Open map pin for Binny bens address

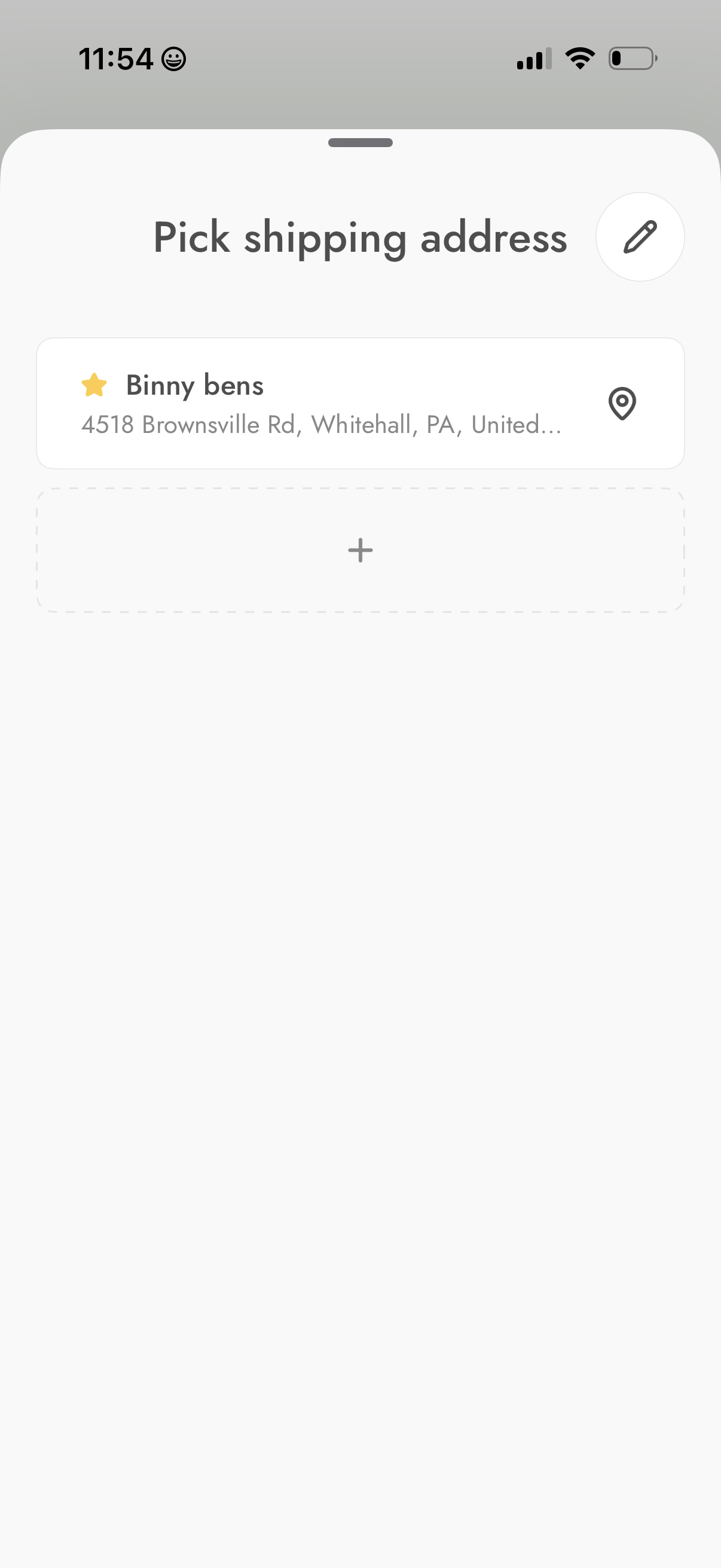[622, 404]
